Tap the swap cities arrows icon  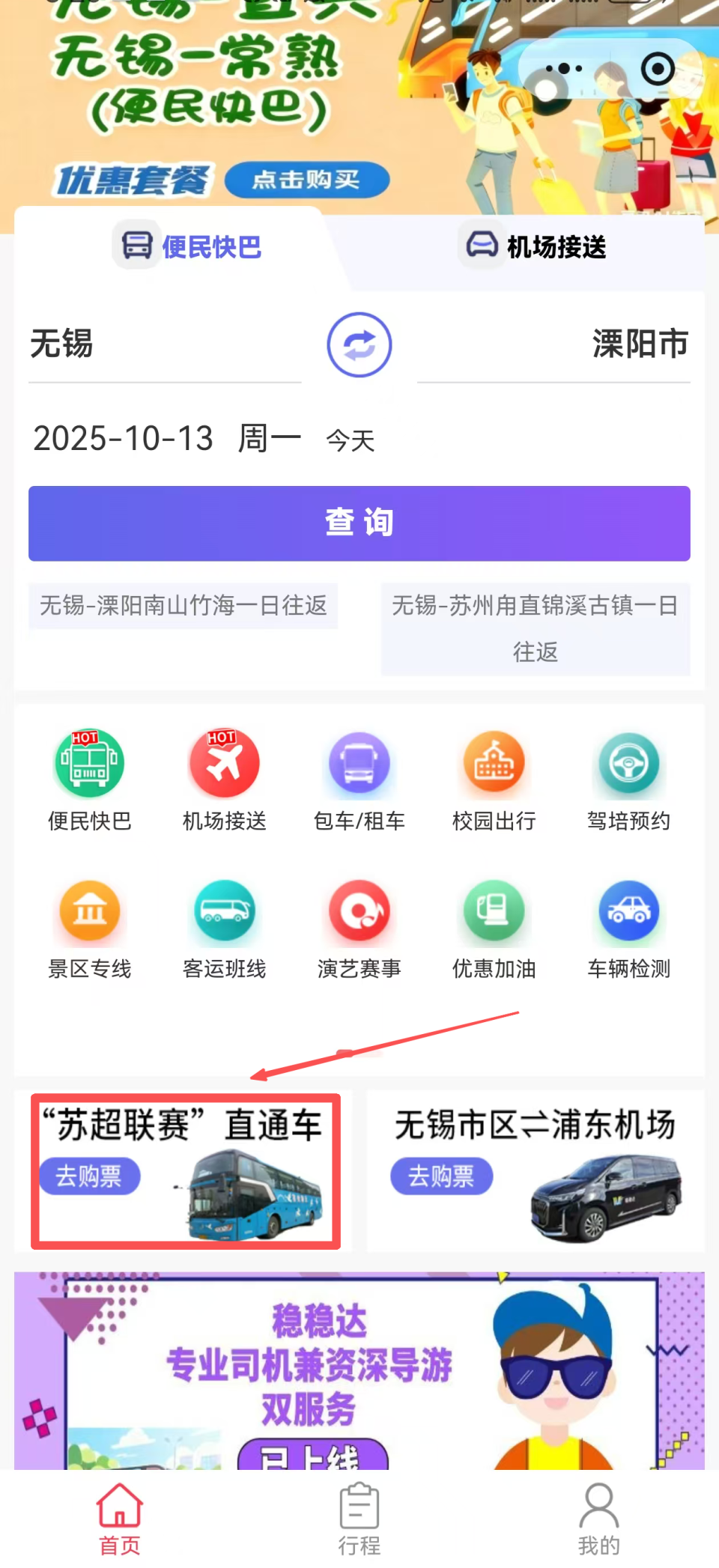(359, 344)
